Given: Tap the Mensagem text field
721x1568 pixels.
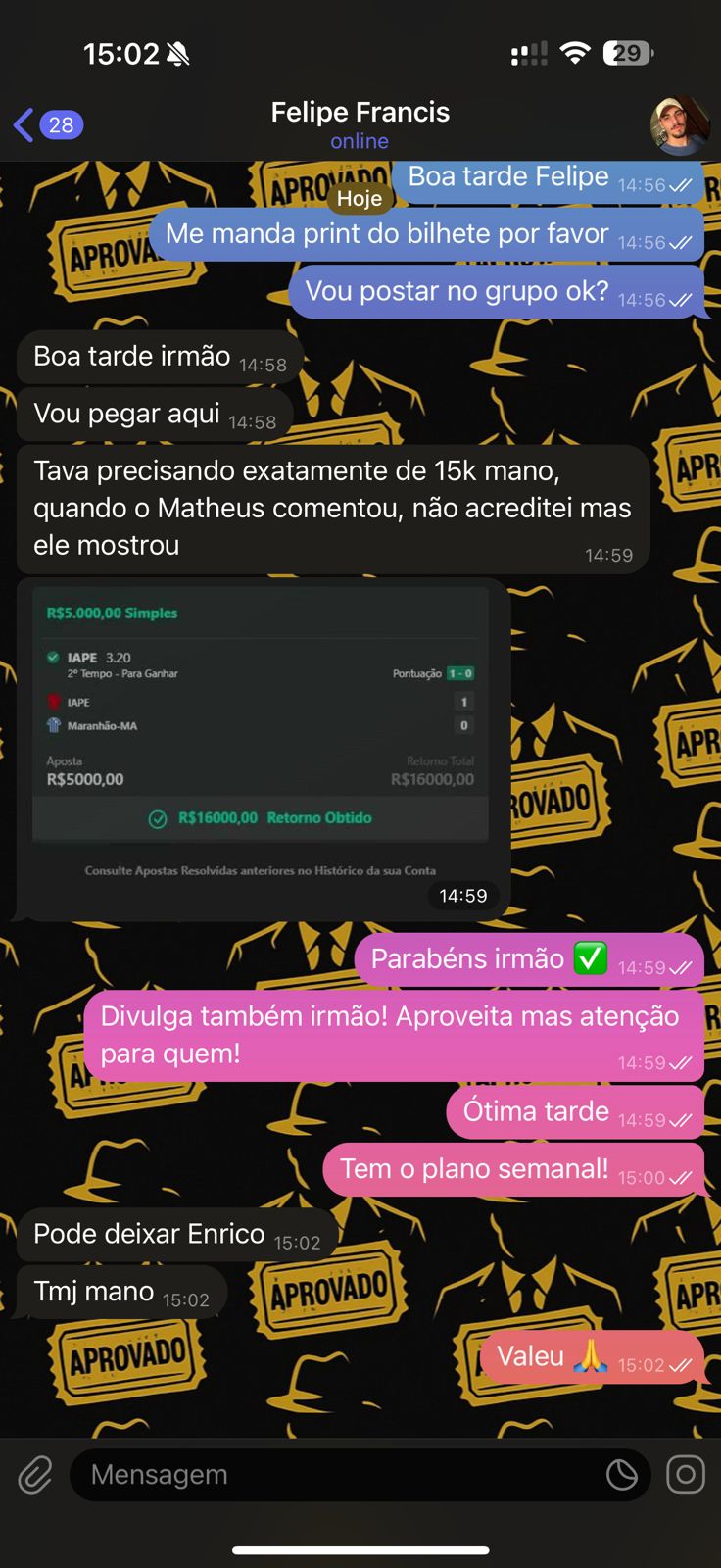Looking at the screenshot, I should point(333,1475).
